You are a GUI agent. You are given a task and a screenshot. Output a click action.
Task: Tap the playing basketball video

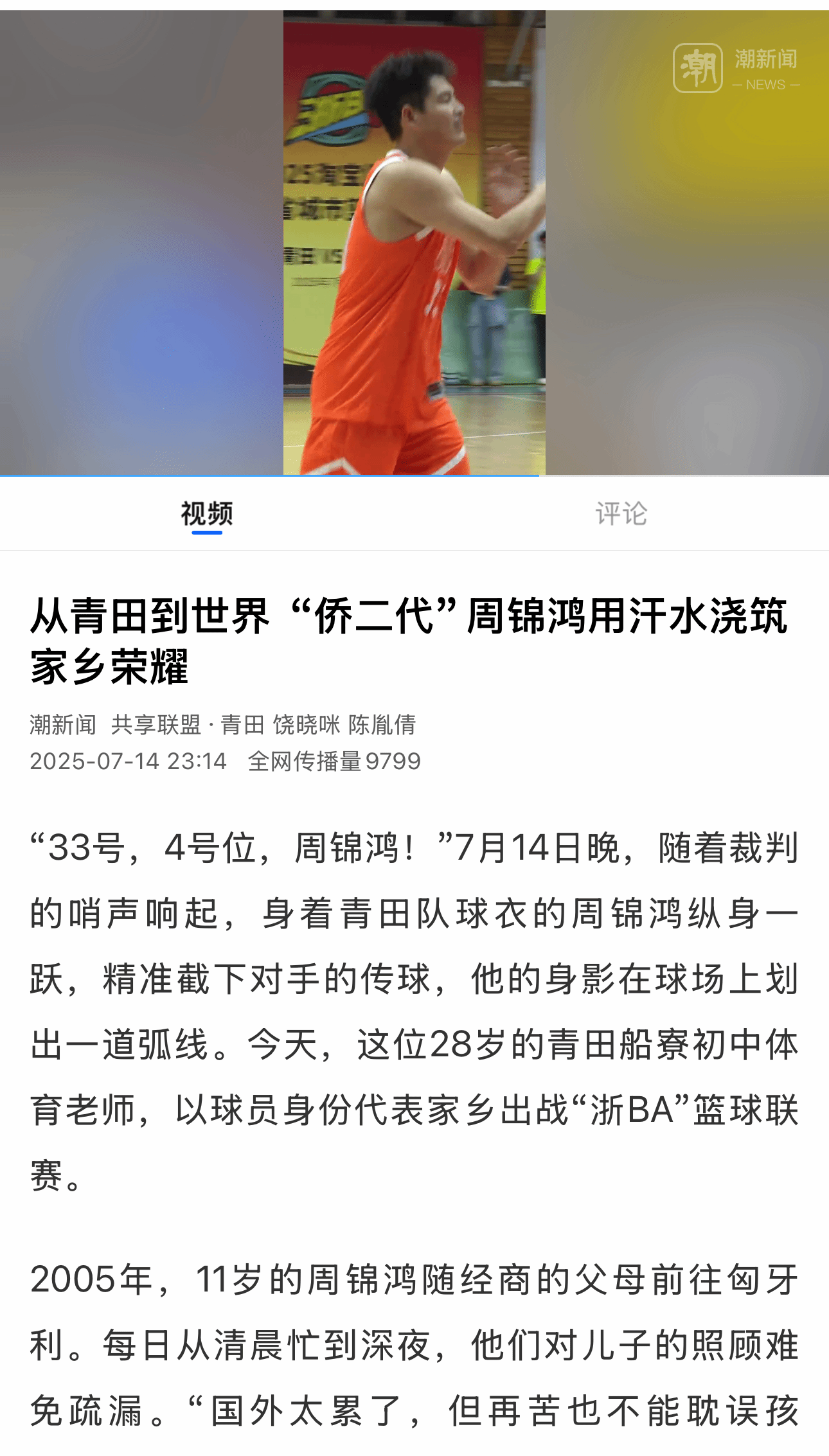[415, 243]
